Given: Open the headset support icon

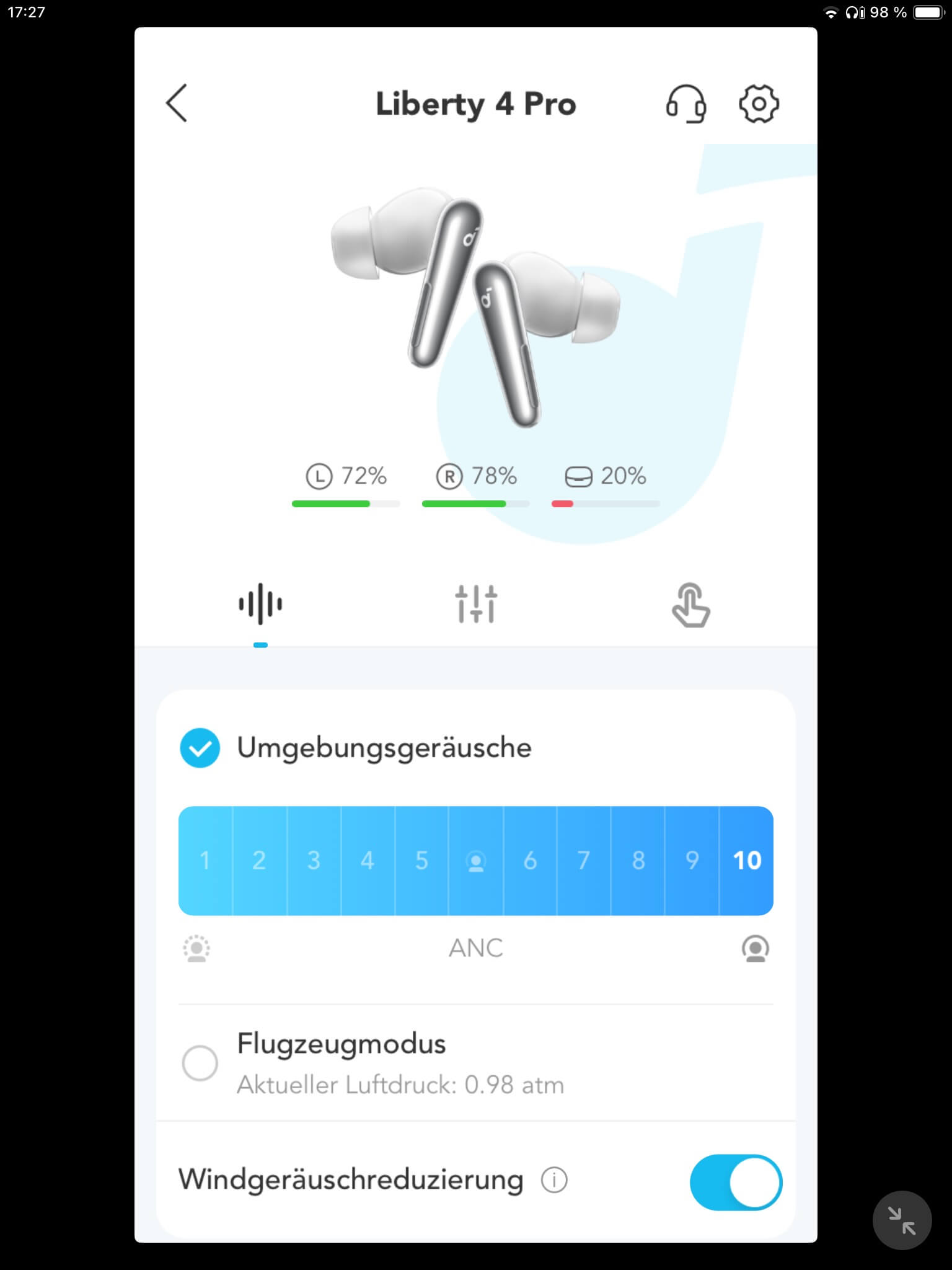Looking at the screenshot, I should [686, 104].
